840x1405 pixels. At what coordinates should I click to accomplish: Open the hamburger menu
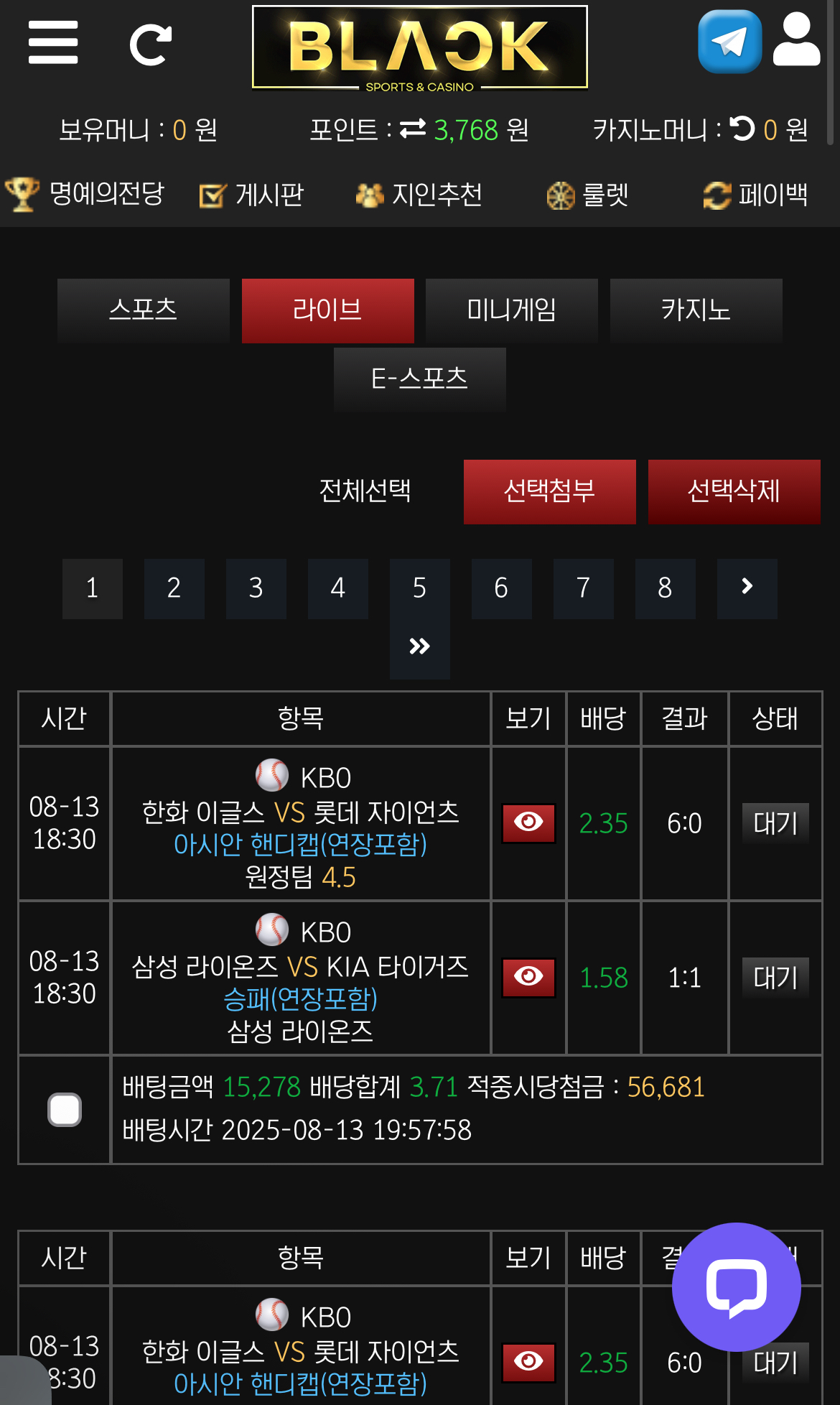point(53,42)
